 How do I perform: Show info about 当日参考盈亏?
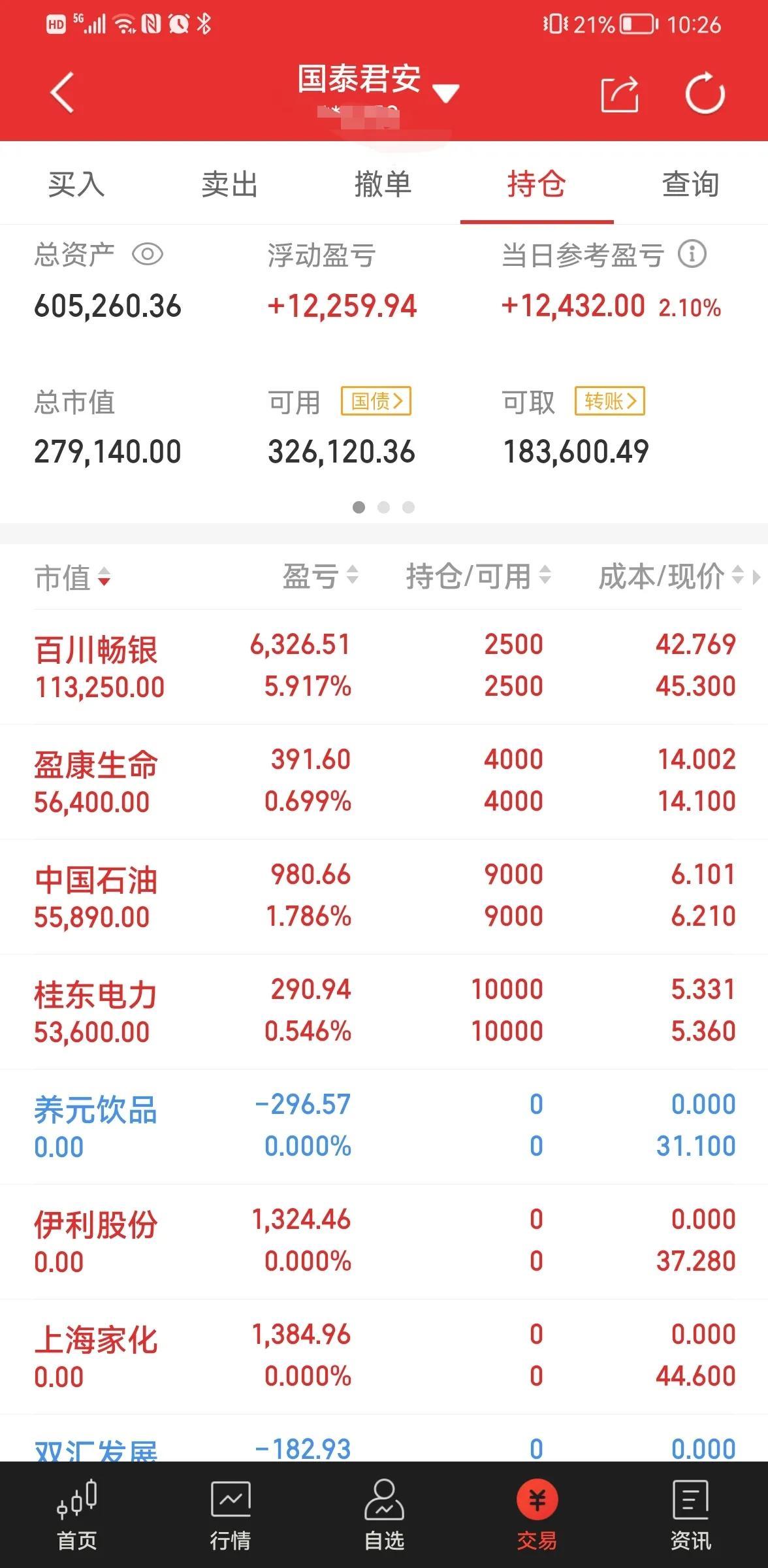(x=692, y=253)
